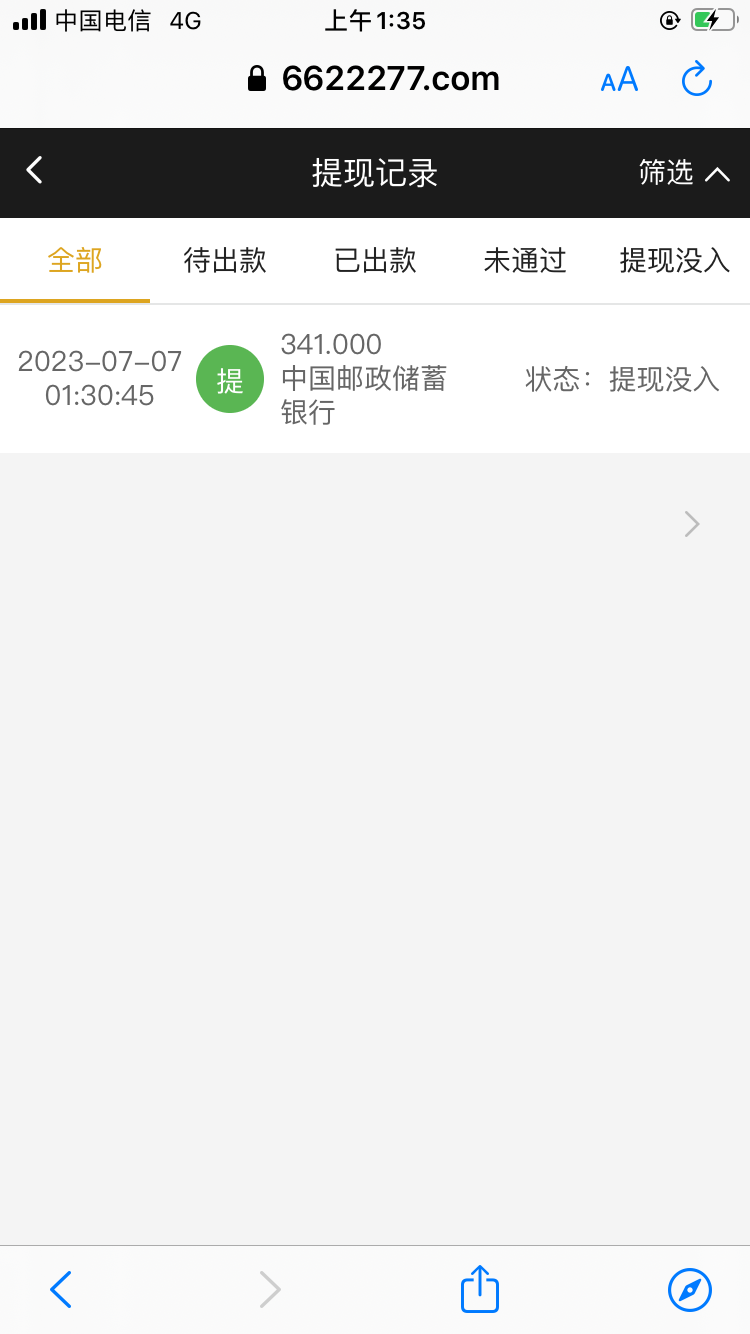The height and width of the screenshot is (1334, 750).
Task: Tap the green 提 withdrawal icon
Action: point(229,380)
